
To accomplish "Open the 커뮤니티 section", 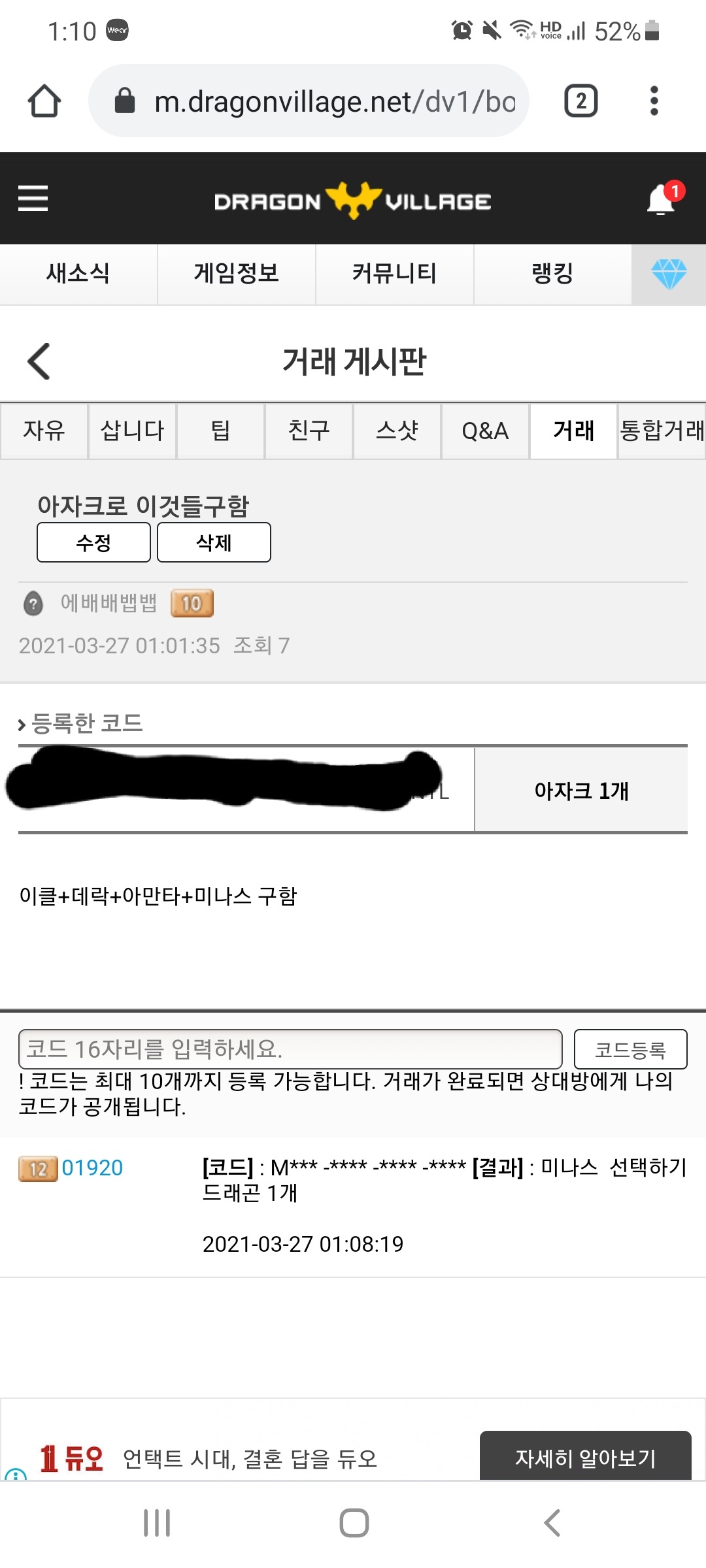I will pyautogui.click(x=394, y=274).
